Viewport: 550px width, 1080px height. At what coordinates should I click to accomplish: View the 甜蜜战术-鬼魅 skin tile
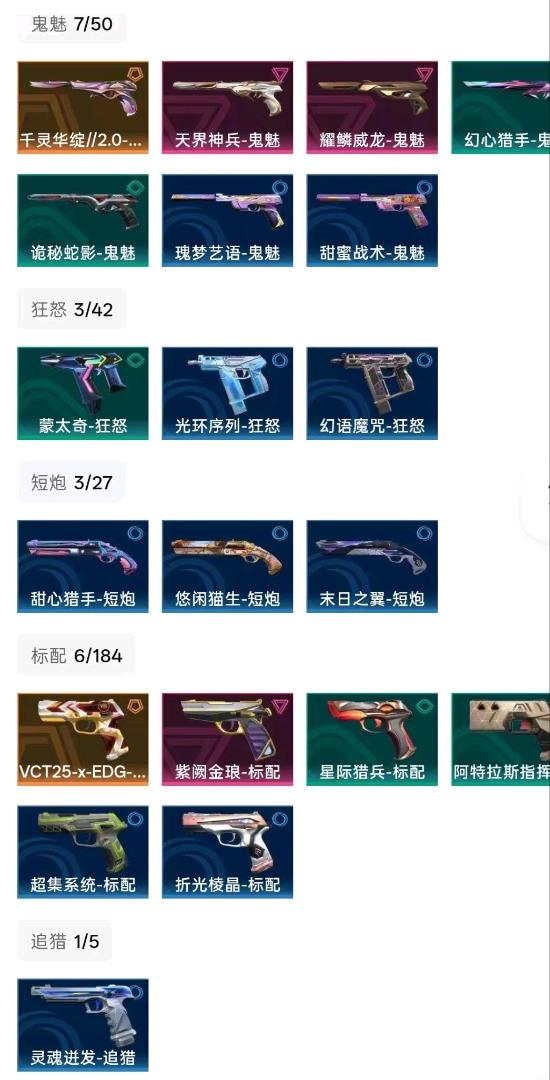coord(372,220)
